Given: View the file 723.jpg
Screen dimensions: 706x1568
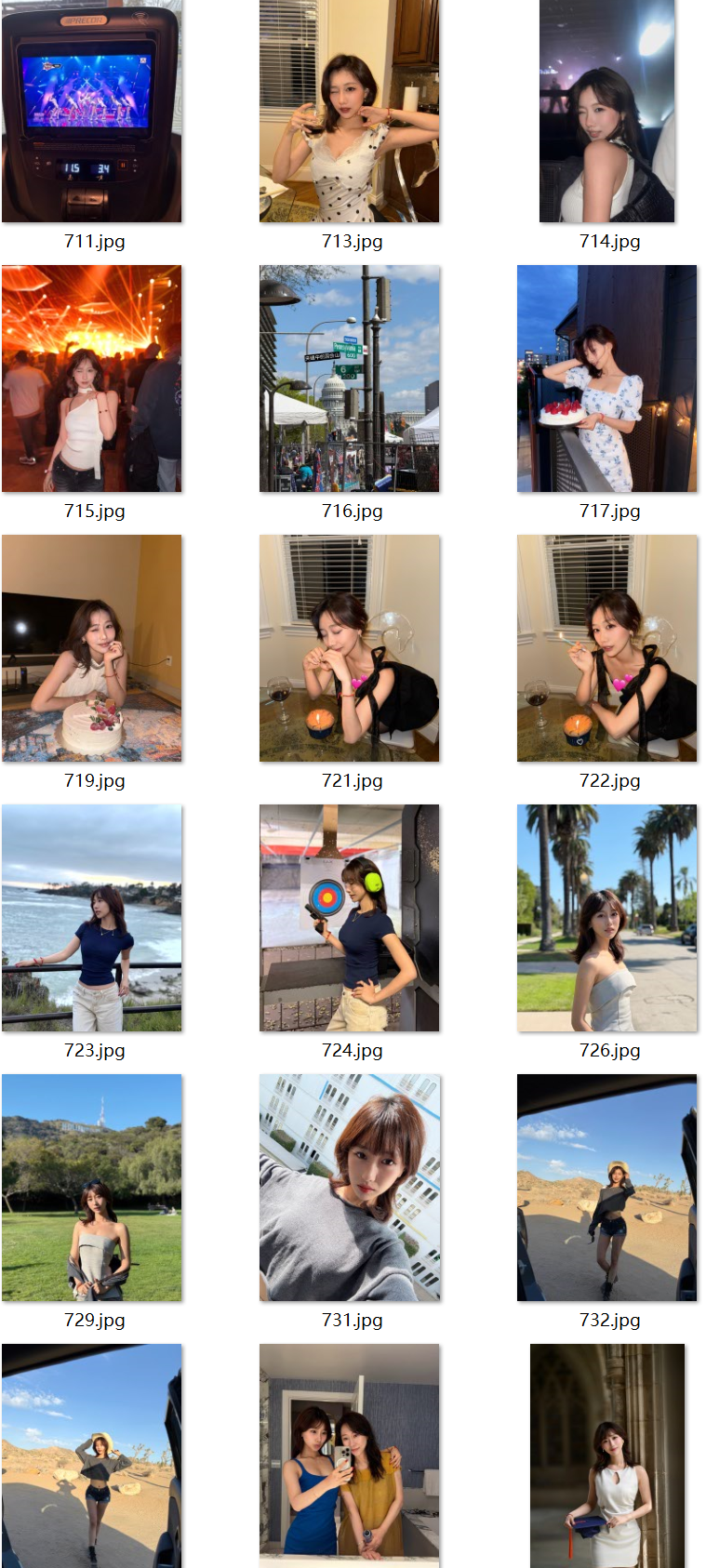Looking at the screenshot, I should (x=91, y=918).
